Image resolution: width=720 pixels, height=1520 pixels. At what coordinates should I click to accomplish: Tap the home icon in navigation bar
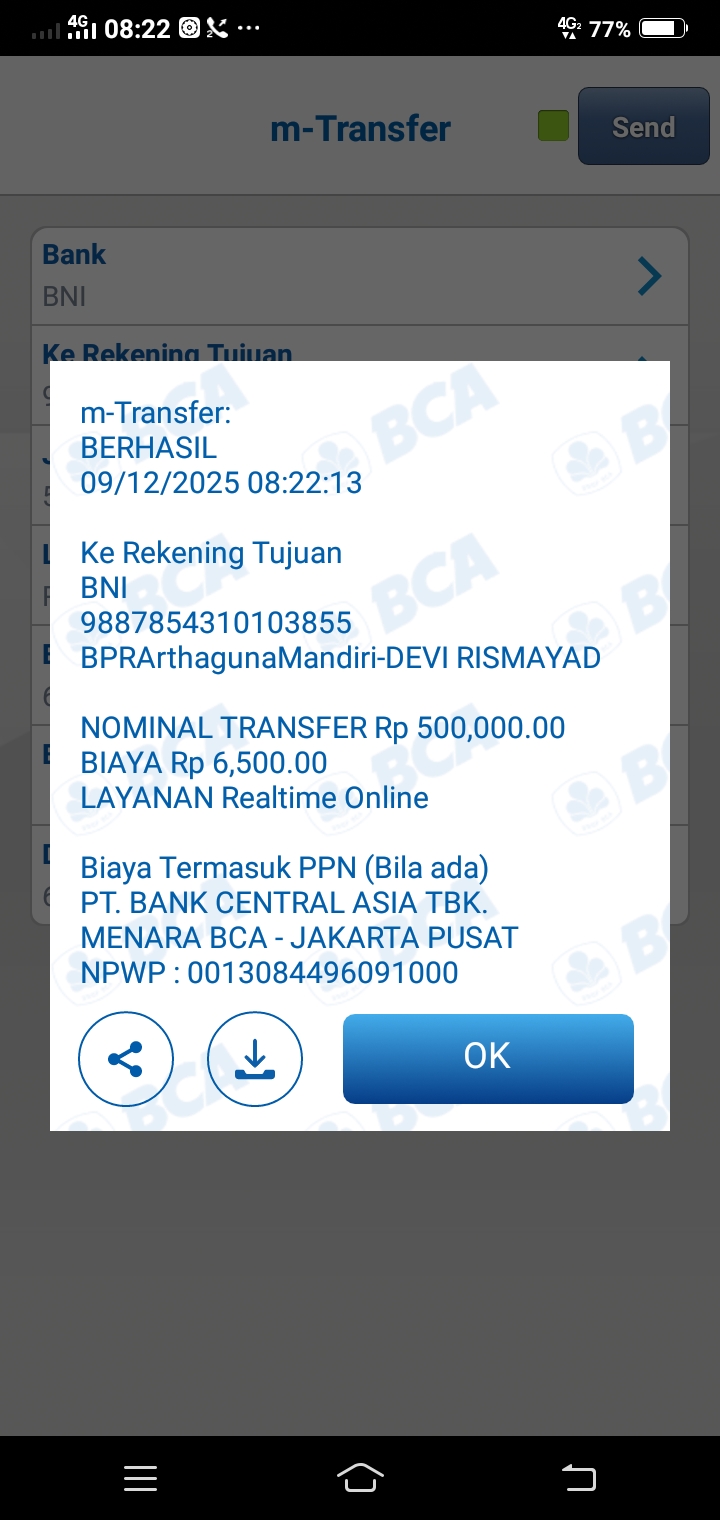pyautogui.click(x=359, y=1478)
